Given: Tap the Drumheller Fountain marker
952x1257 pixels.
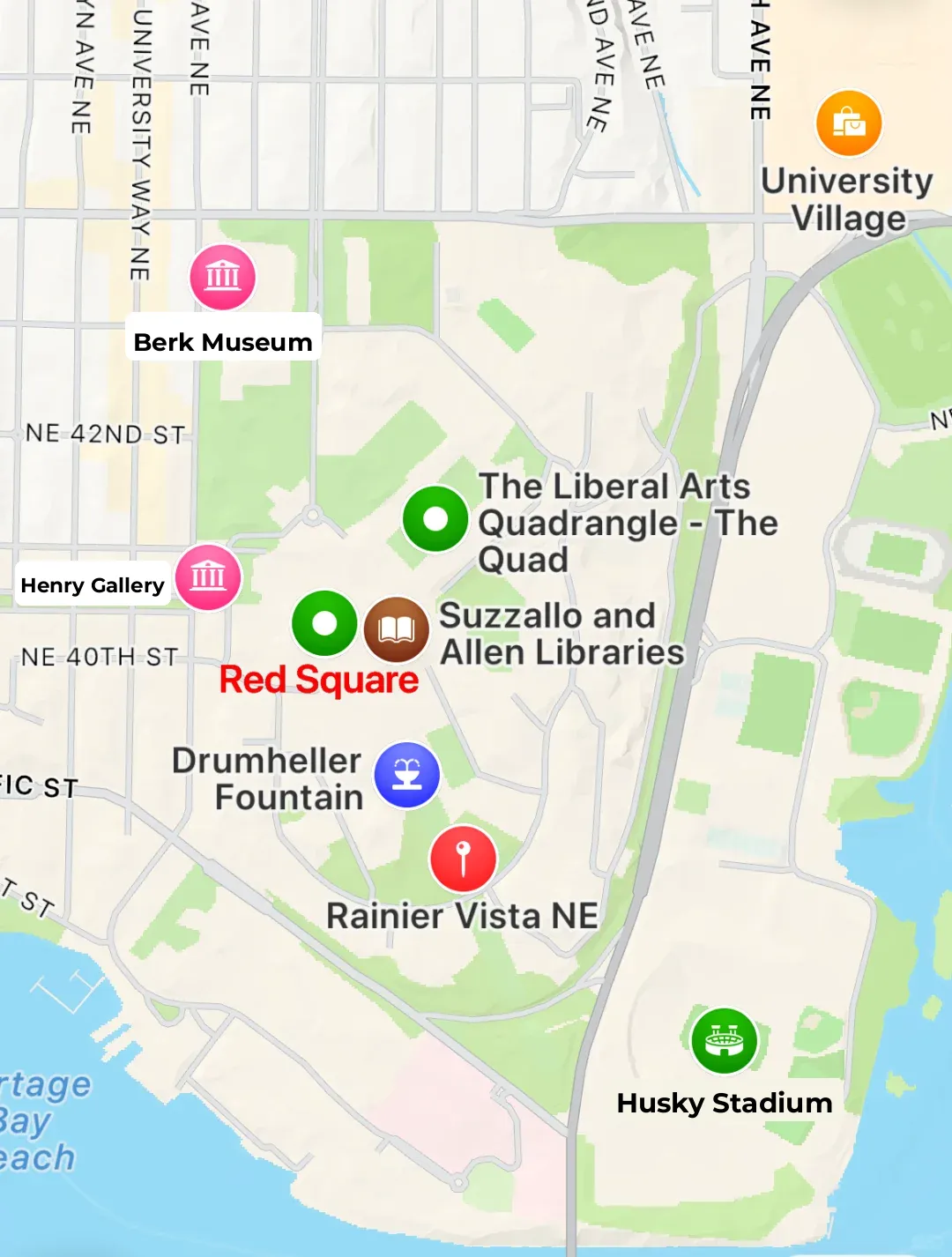Looking at the screenshot, I should coord(406,775).
